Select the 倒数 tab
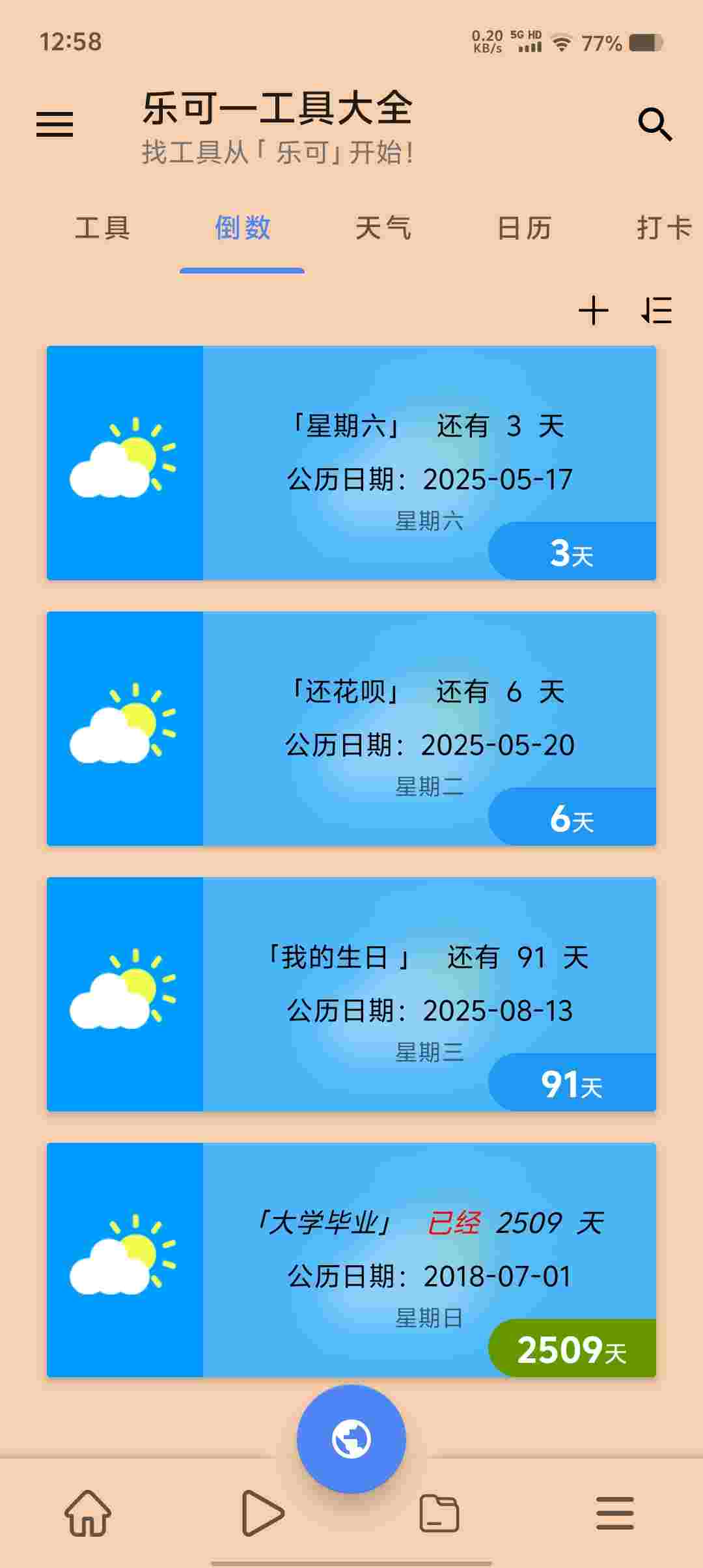The width and height of the screenshot is (703, 1568). [x=242, y=228]
